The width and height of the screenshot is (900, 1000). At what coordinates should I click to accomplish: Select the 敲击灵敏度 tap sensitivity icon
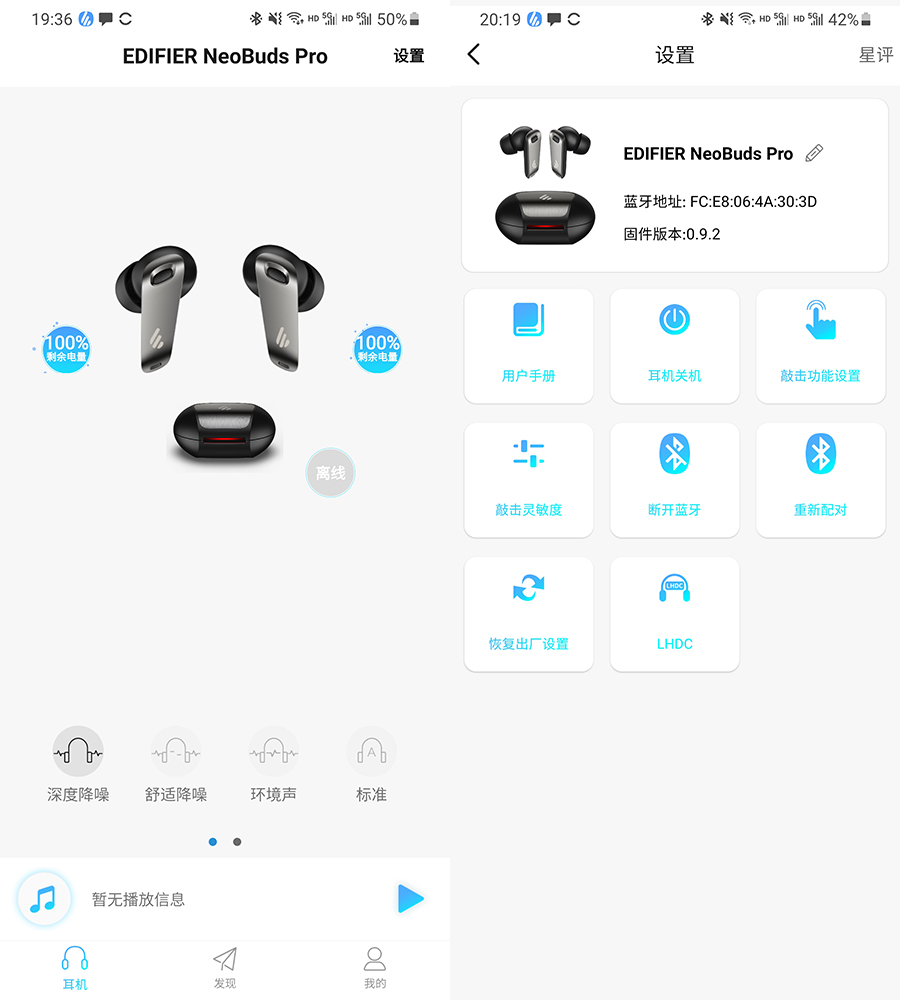(528, 479)
